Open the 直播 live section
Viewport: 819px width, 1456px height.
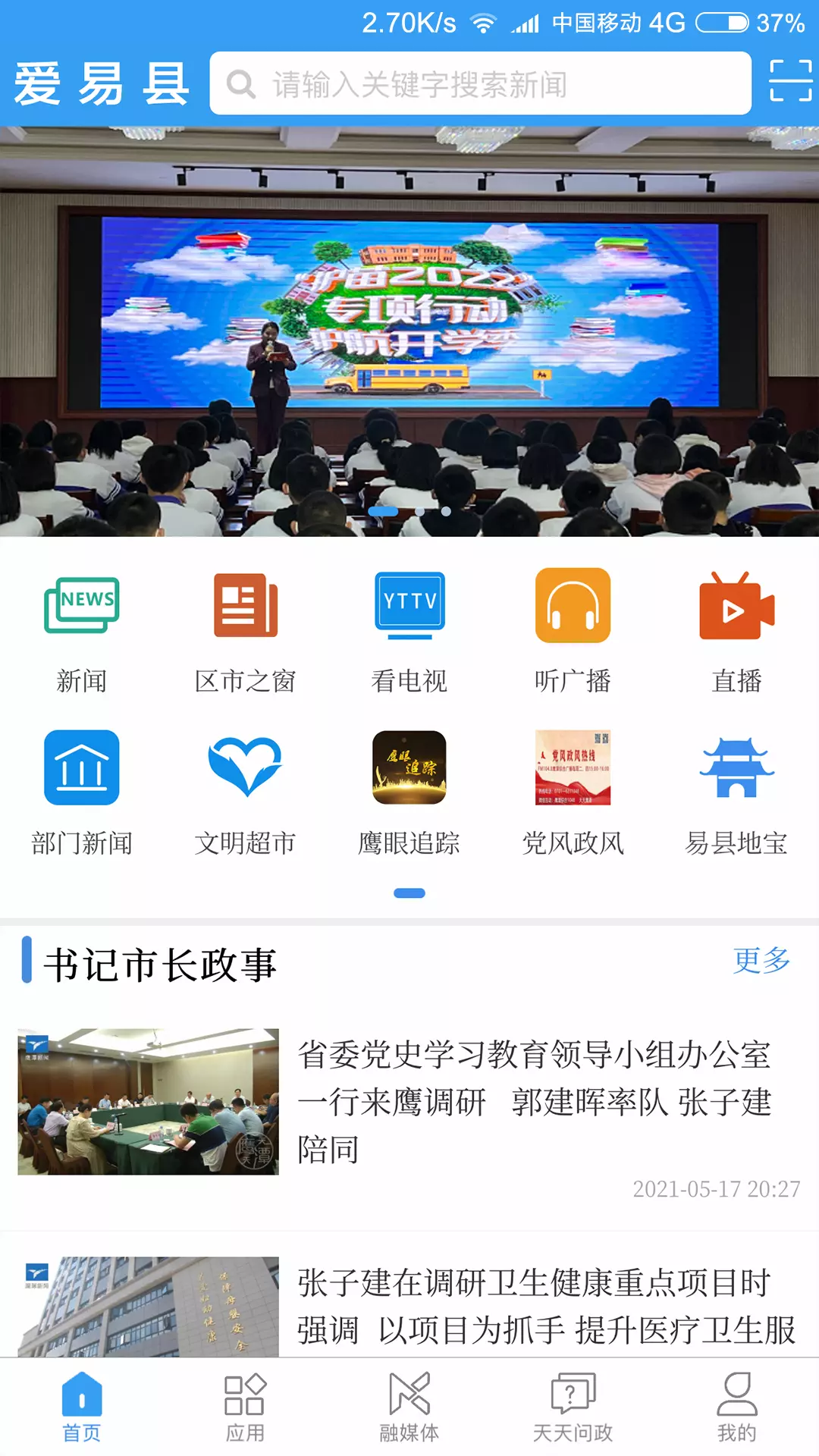point(737,632)
